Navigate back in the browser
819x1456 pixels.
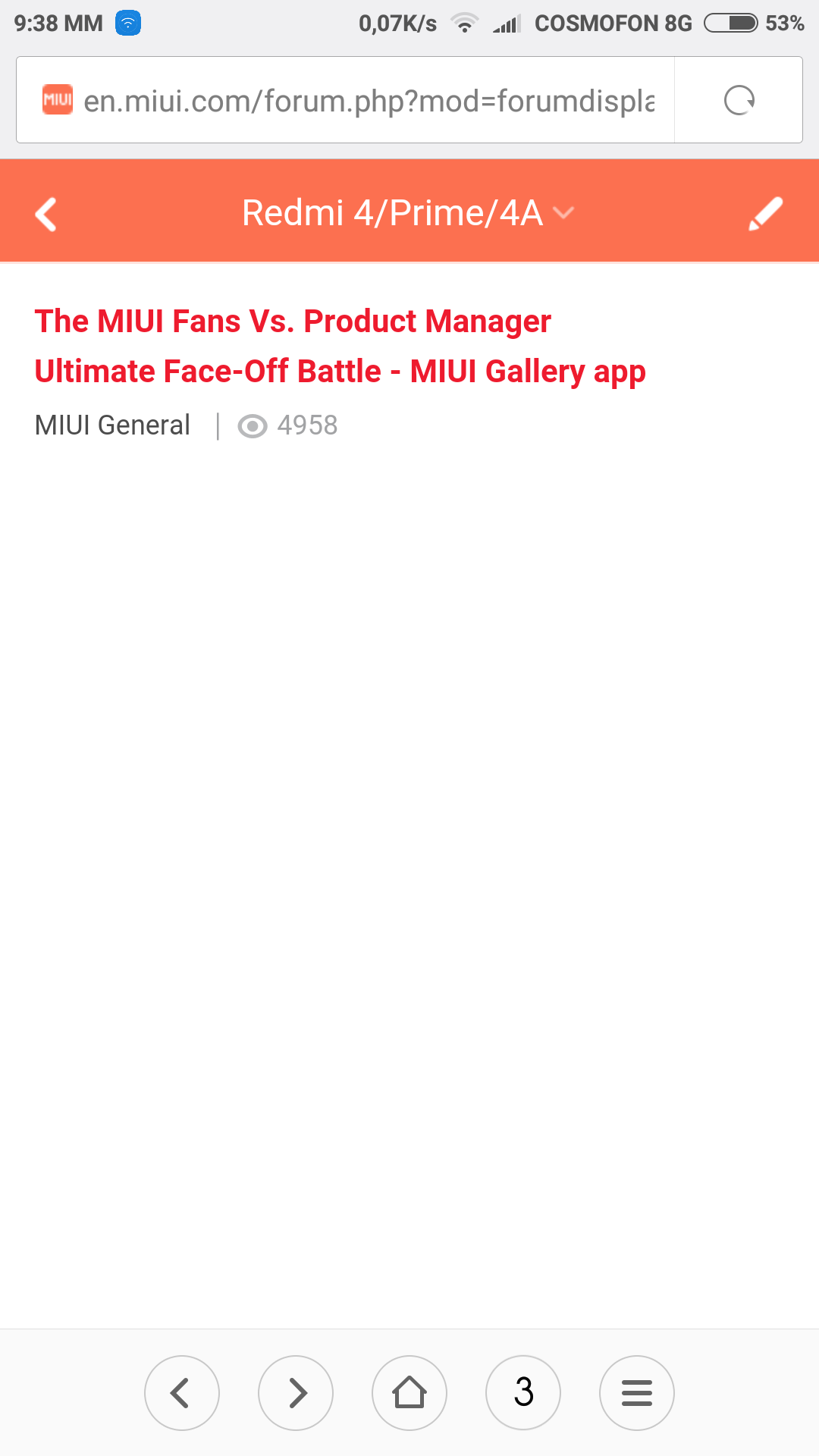coord(181,1393)
